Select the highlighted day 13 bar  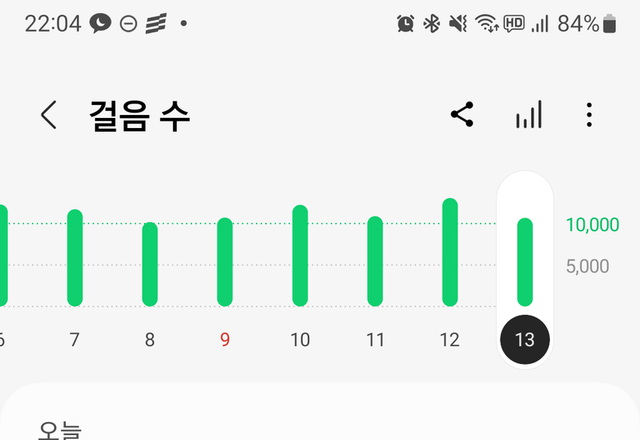point(525,262)
